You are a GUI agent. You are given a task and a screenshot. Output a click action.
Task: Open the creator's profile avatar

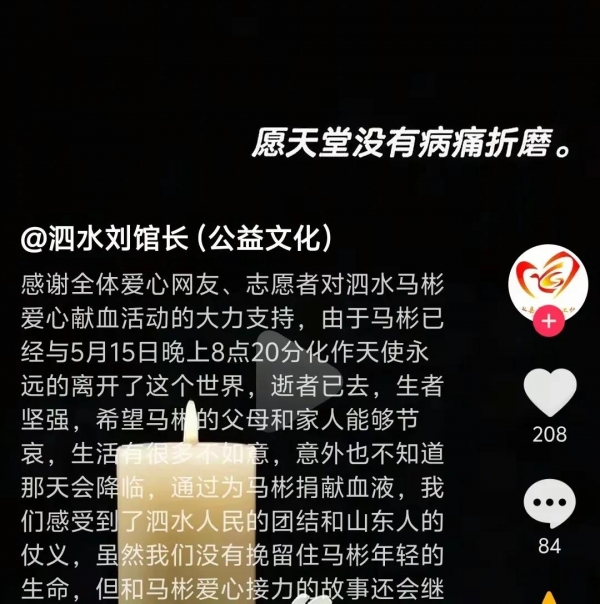(x=547, y=278)
